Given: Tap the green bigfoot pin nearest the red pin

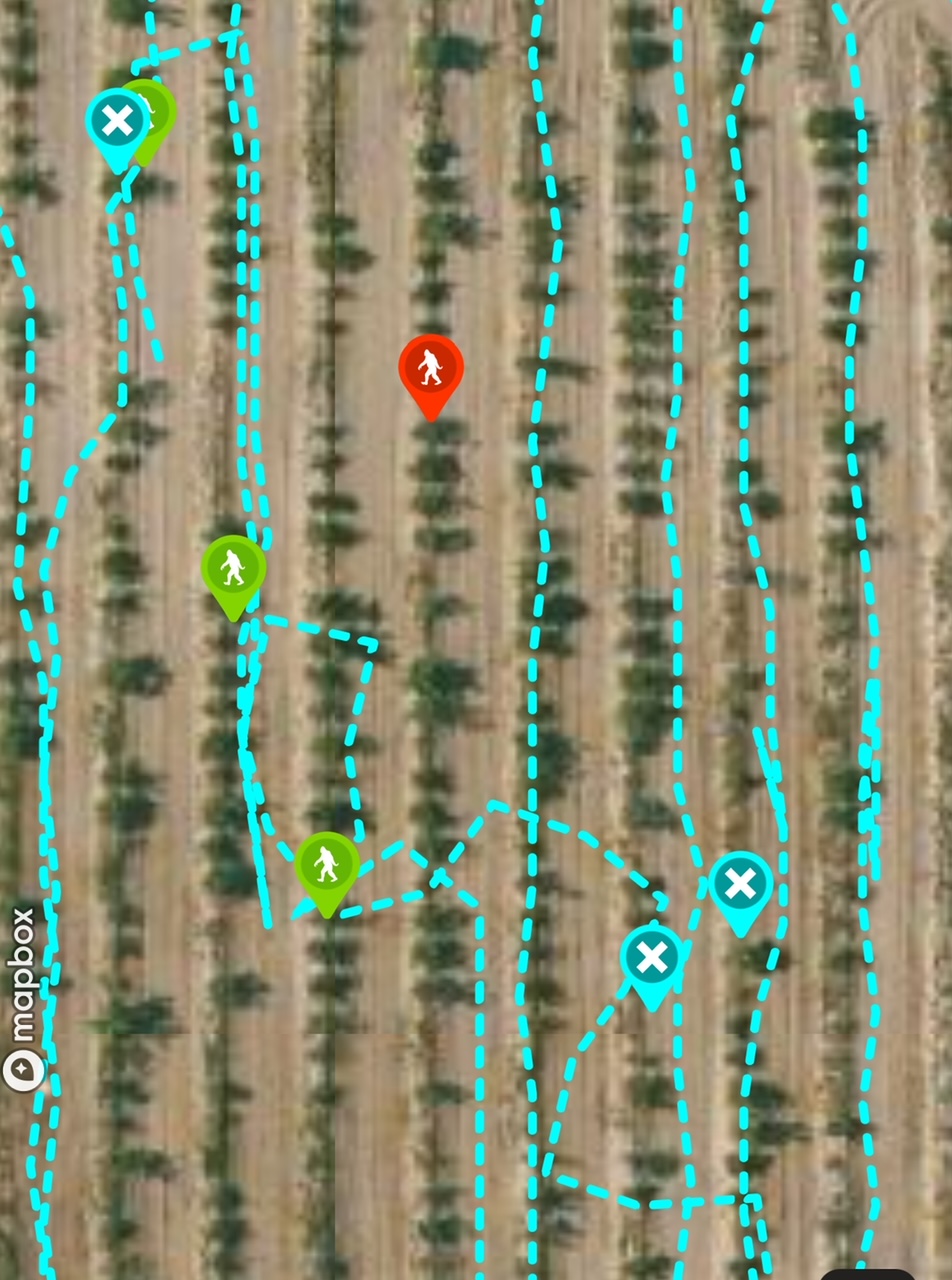Looking at the screenshot, I should pyautogui.click(x=233, y=568).
